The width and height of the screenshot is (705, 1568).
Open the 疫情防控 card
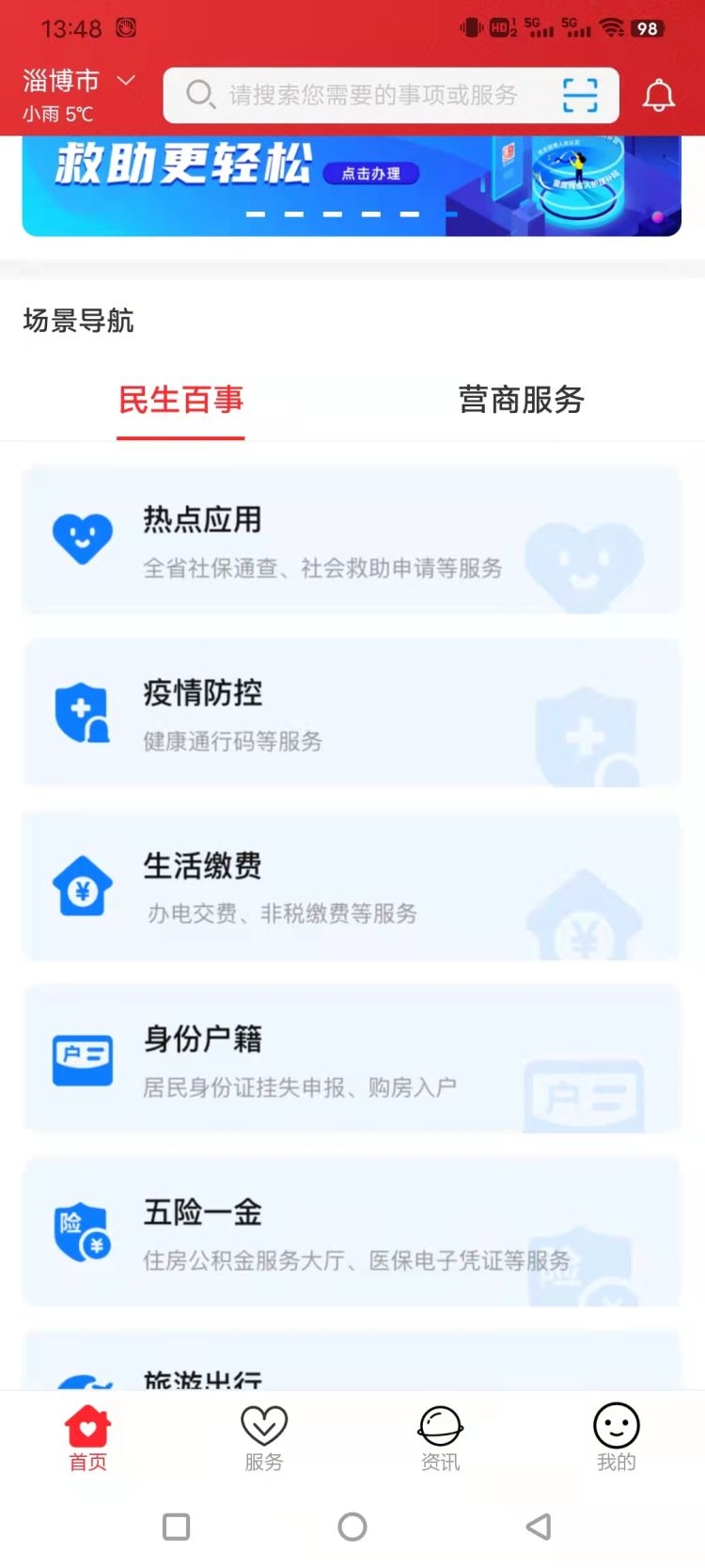(351, 713)
